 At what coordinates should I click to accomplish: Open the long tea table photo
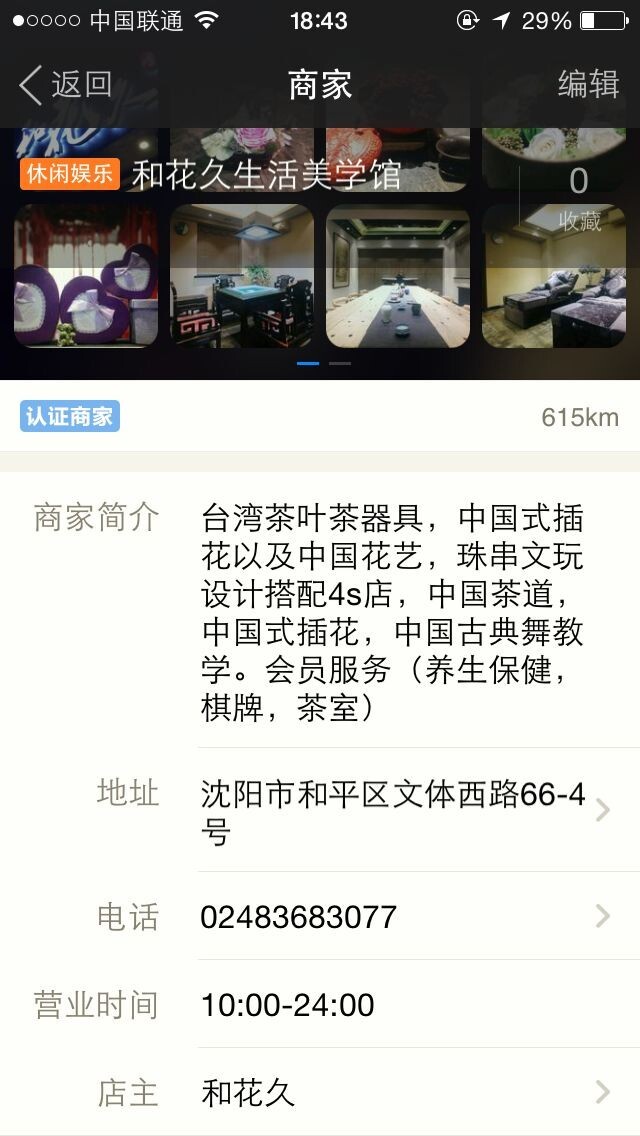(398, 276)
